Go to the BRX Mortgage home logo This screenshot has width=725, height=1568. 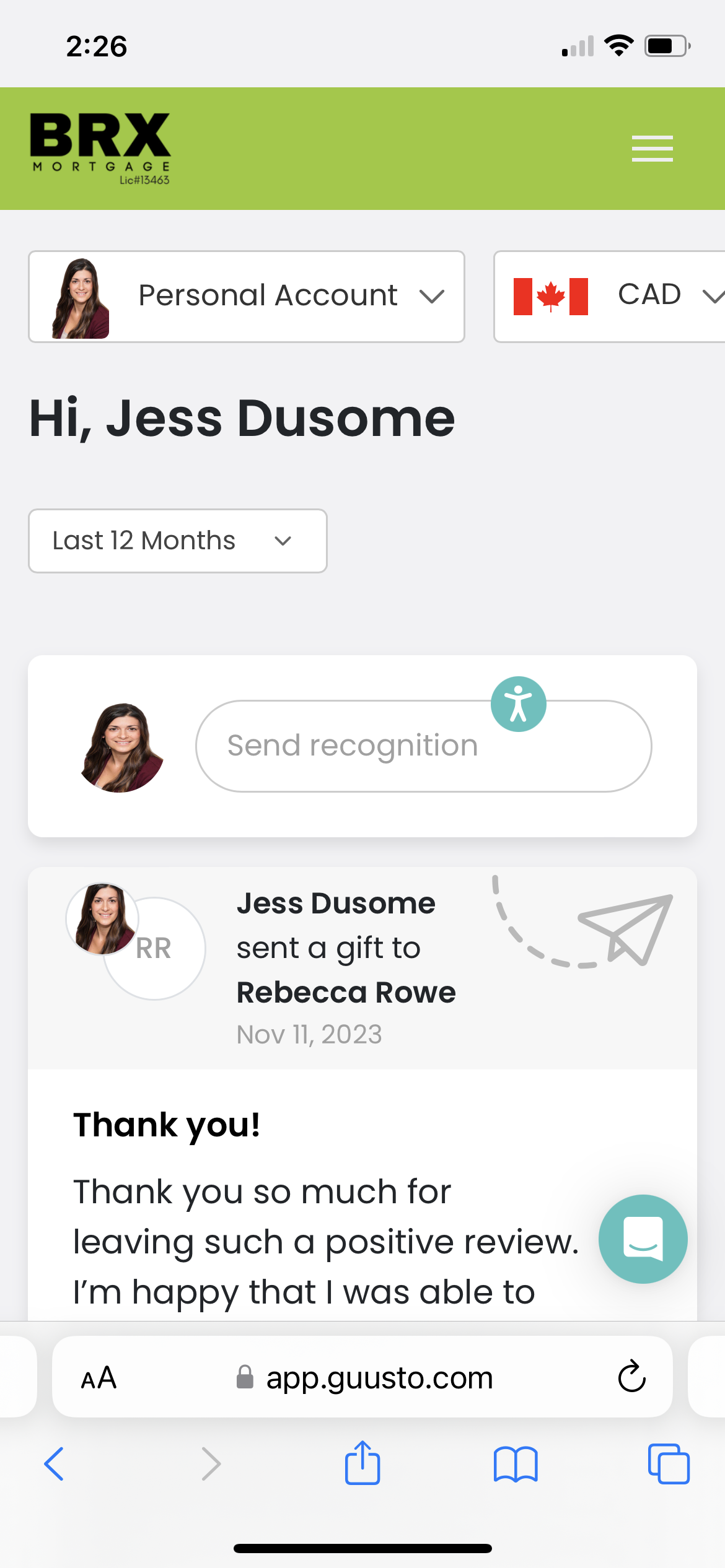pos(100,149)
